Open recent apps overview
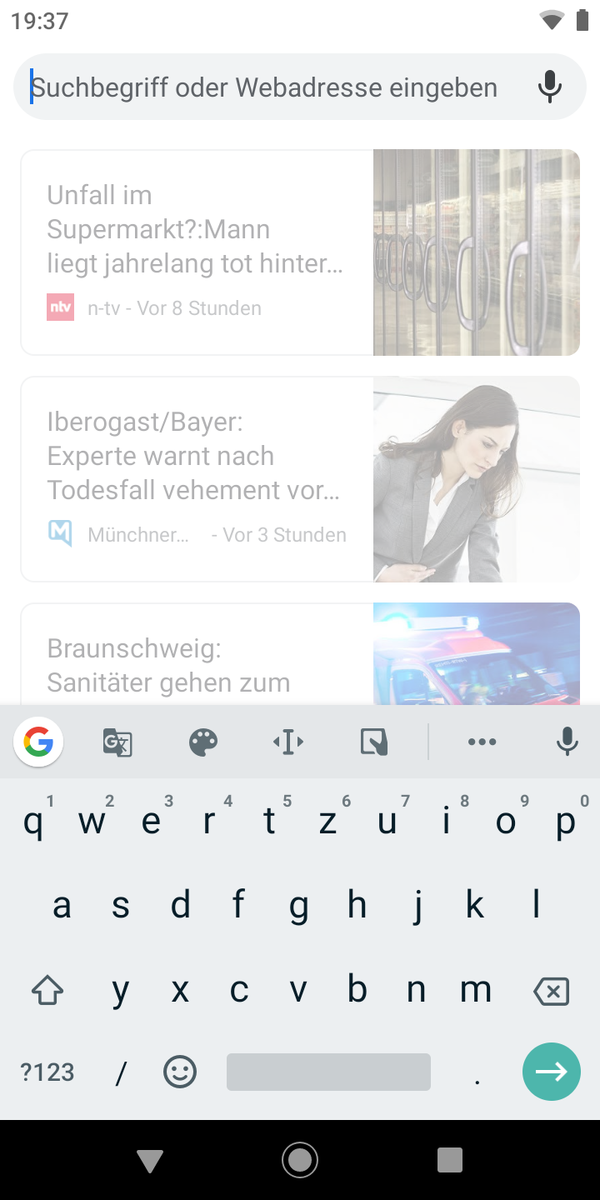 coord(450,1160)
